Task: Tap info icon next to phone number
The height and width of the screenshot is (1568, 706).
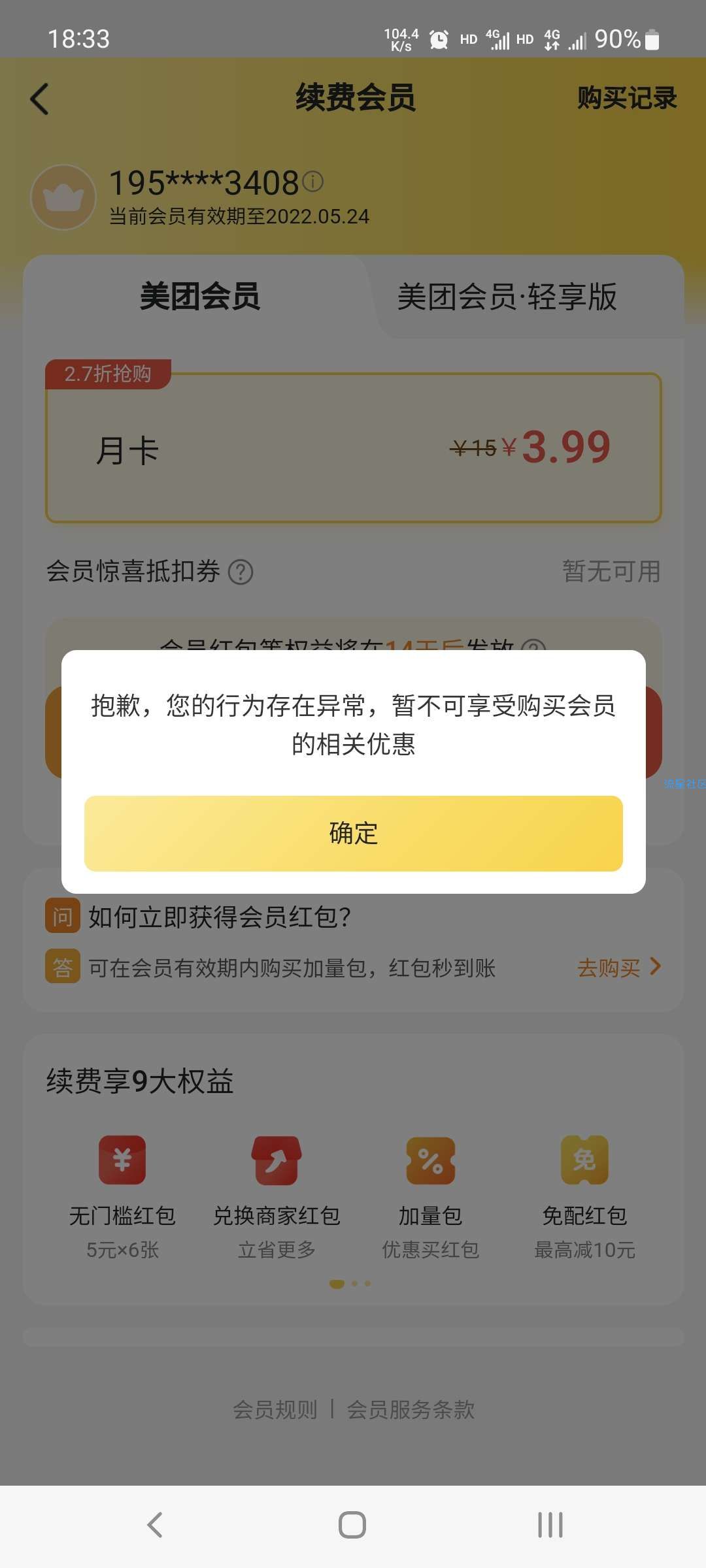Action: (x=313, y=181)
